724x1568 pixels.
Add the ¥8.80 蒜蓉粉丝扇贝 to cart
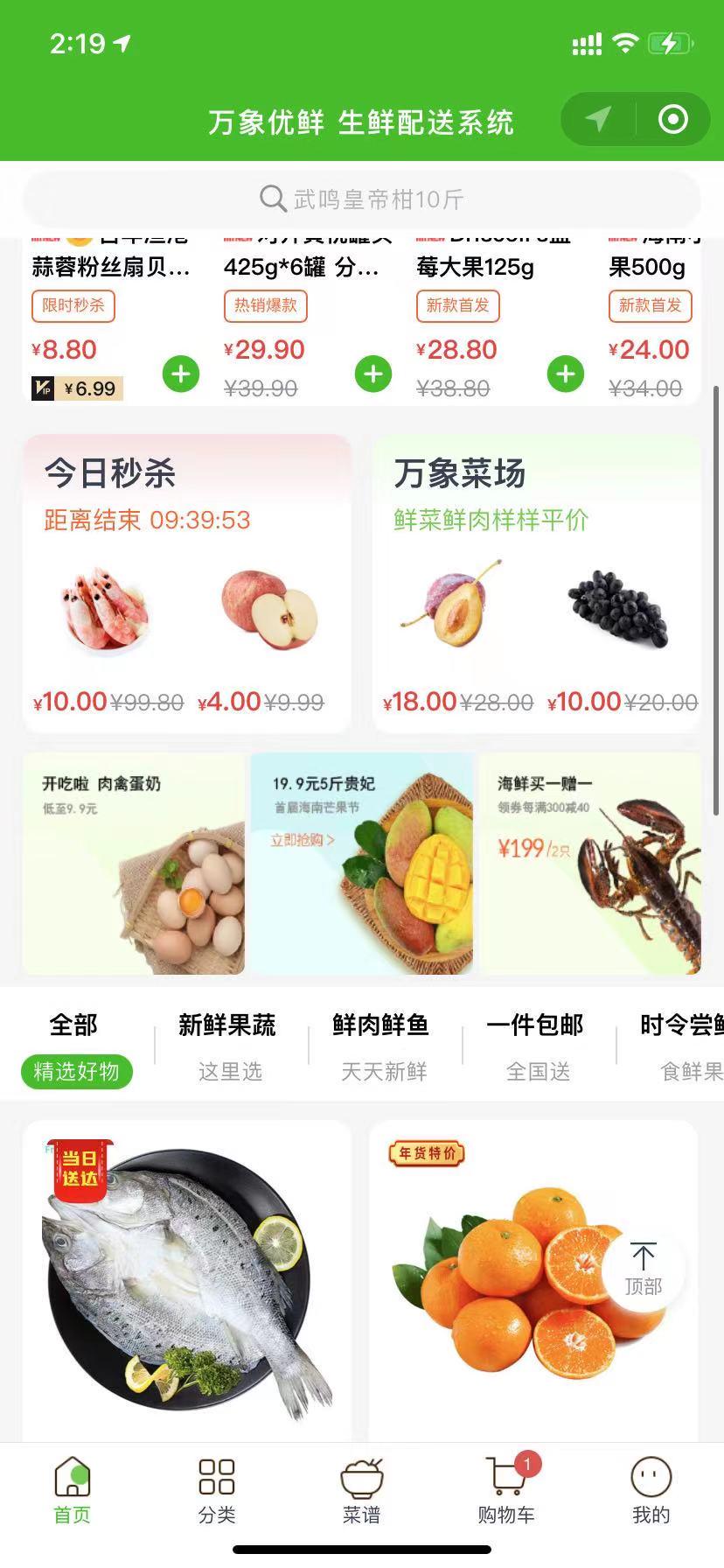point(181,374)
